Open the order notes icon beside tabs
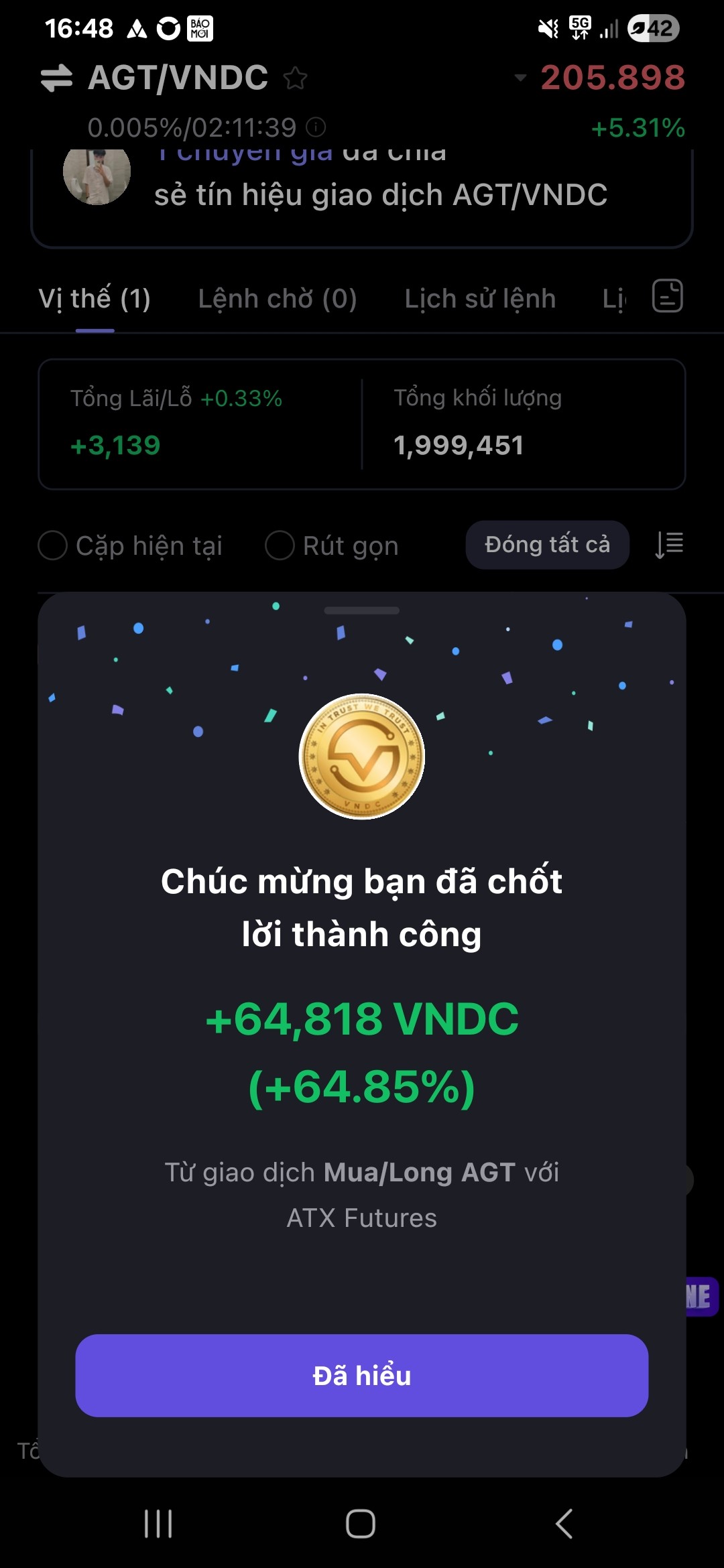Viewport: 724px width, 1568px height. [x=667, y=296]
